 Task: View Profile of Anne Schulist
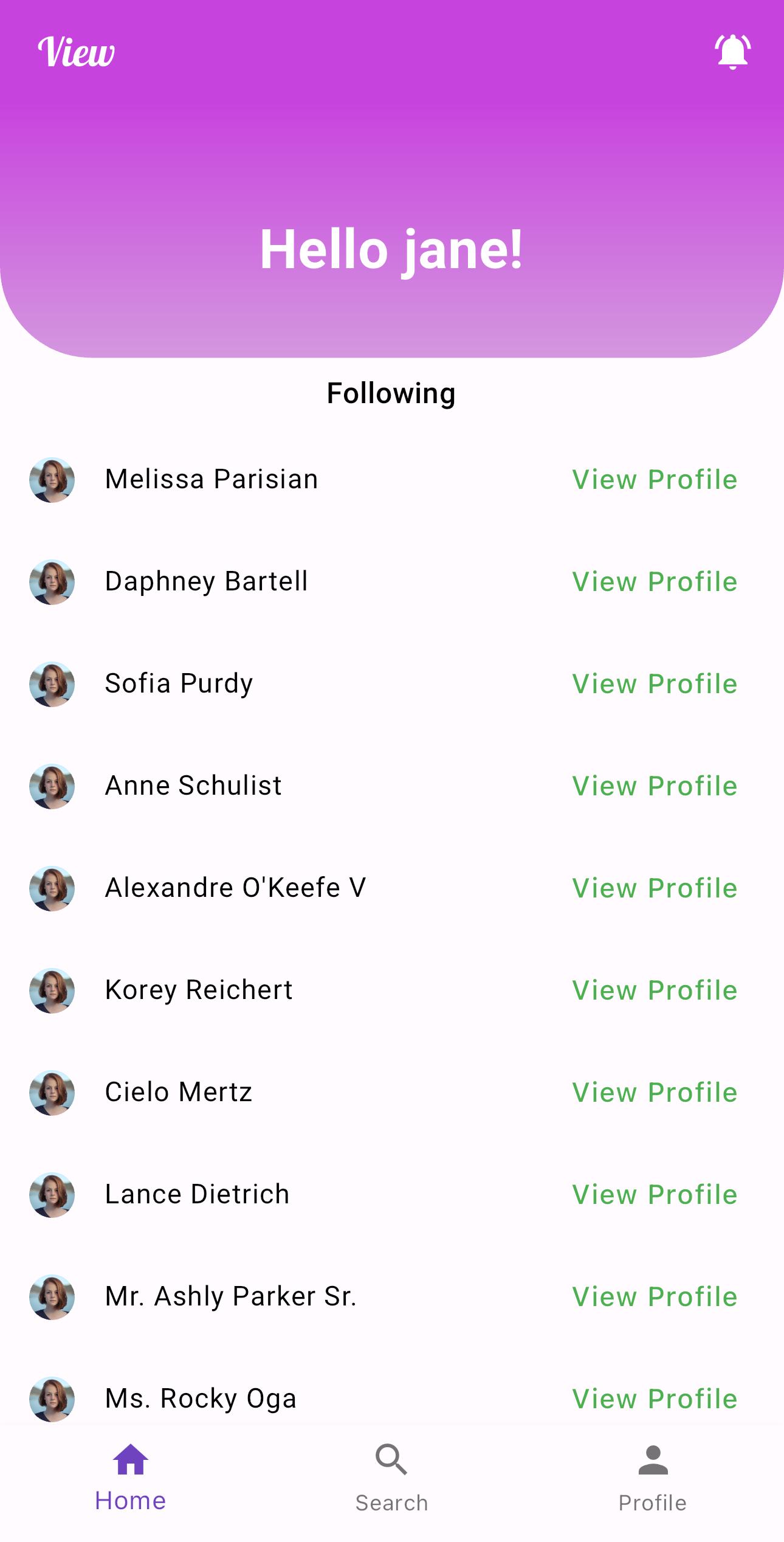tap(655, 786)
